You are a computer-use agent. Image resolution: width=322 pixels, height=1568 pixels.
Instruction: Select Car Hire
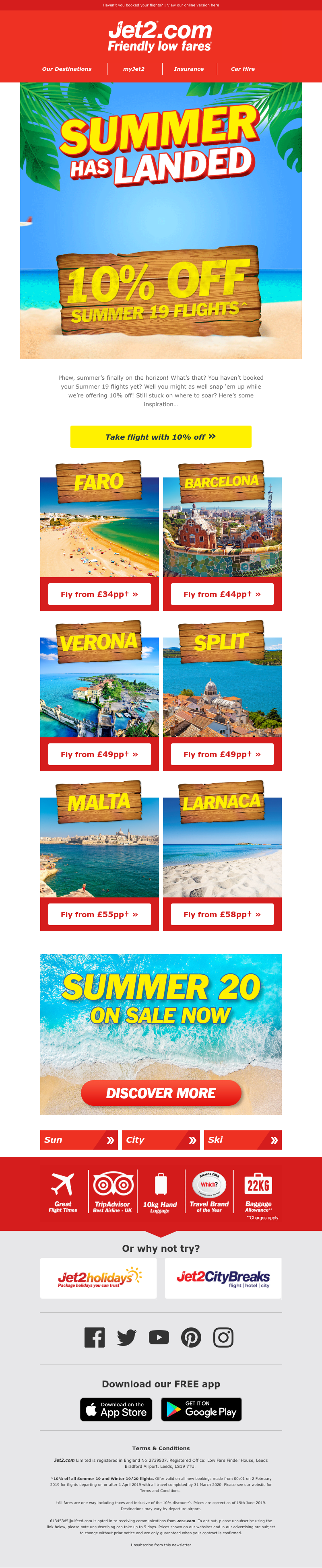(242, 69)
